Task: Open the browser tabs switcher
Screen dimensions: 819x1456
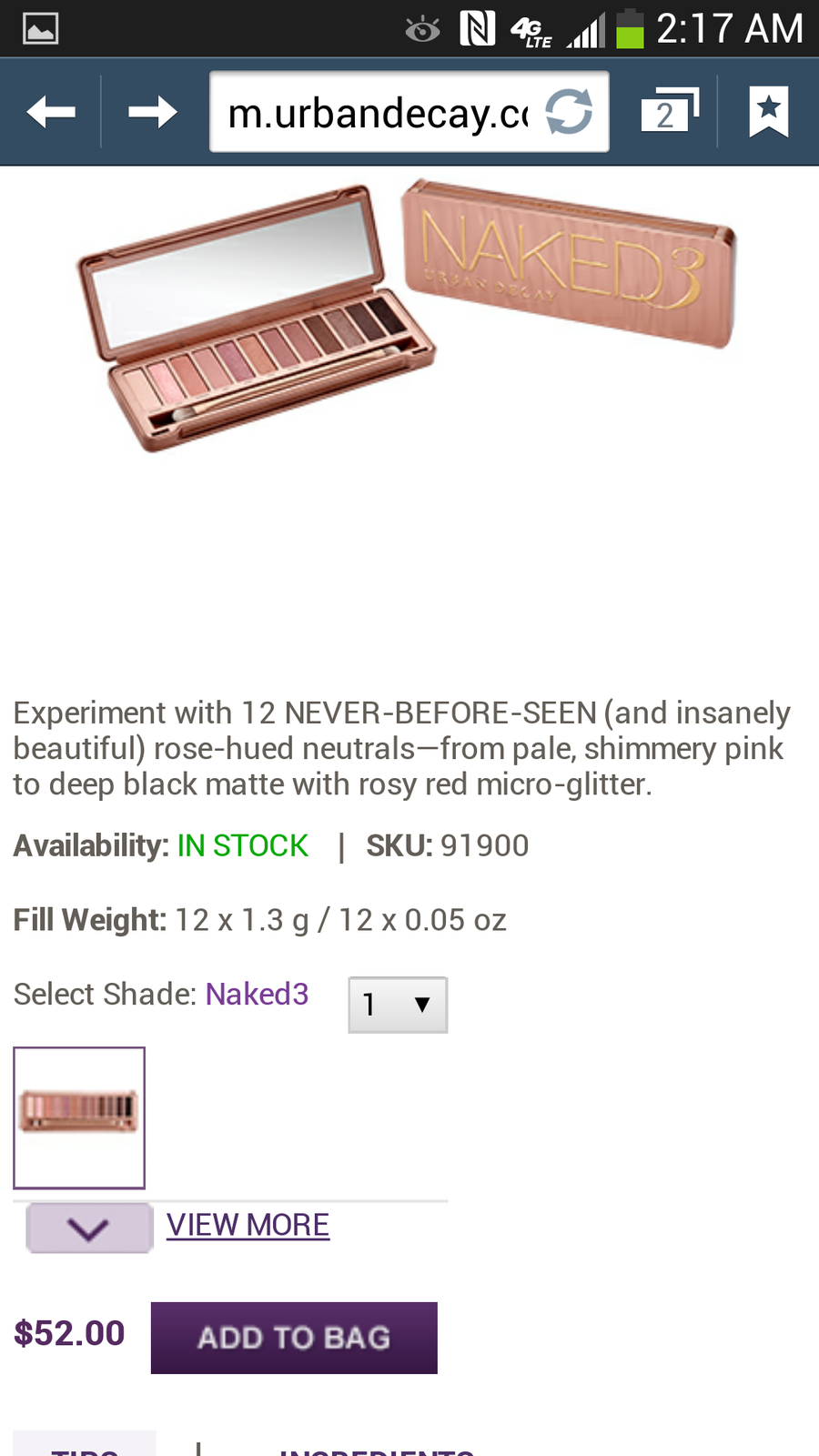Action: 669,113
